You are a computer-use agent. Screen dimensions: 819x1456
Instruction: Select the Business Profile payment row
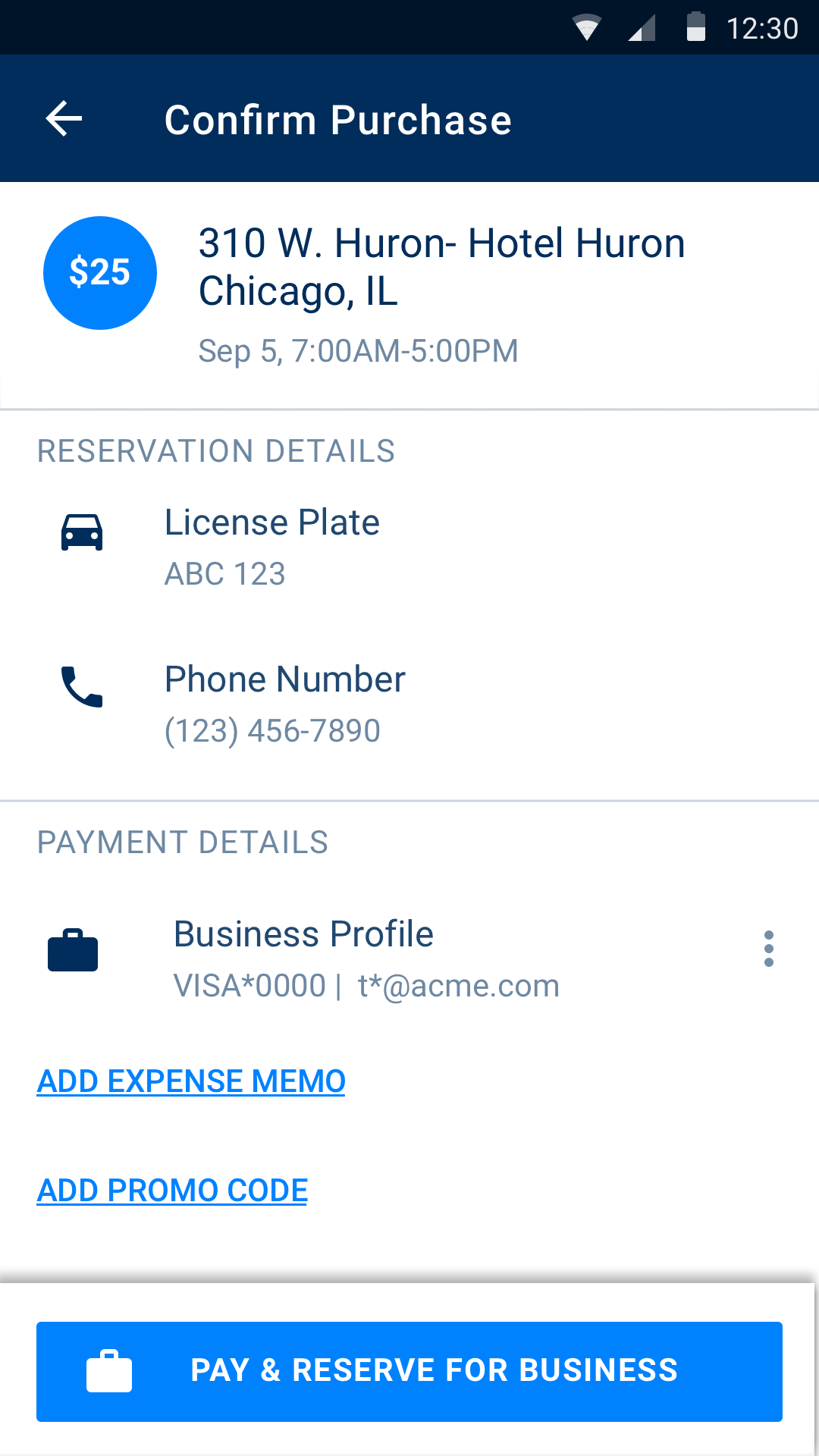[x=364, y=959]
